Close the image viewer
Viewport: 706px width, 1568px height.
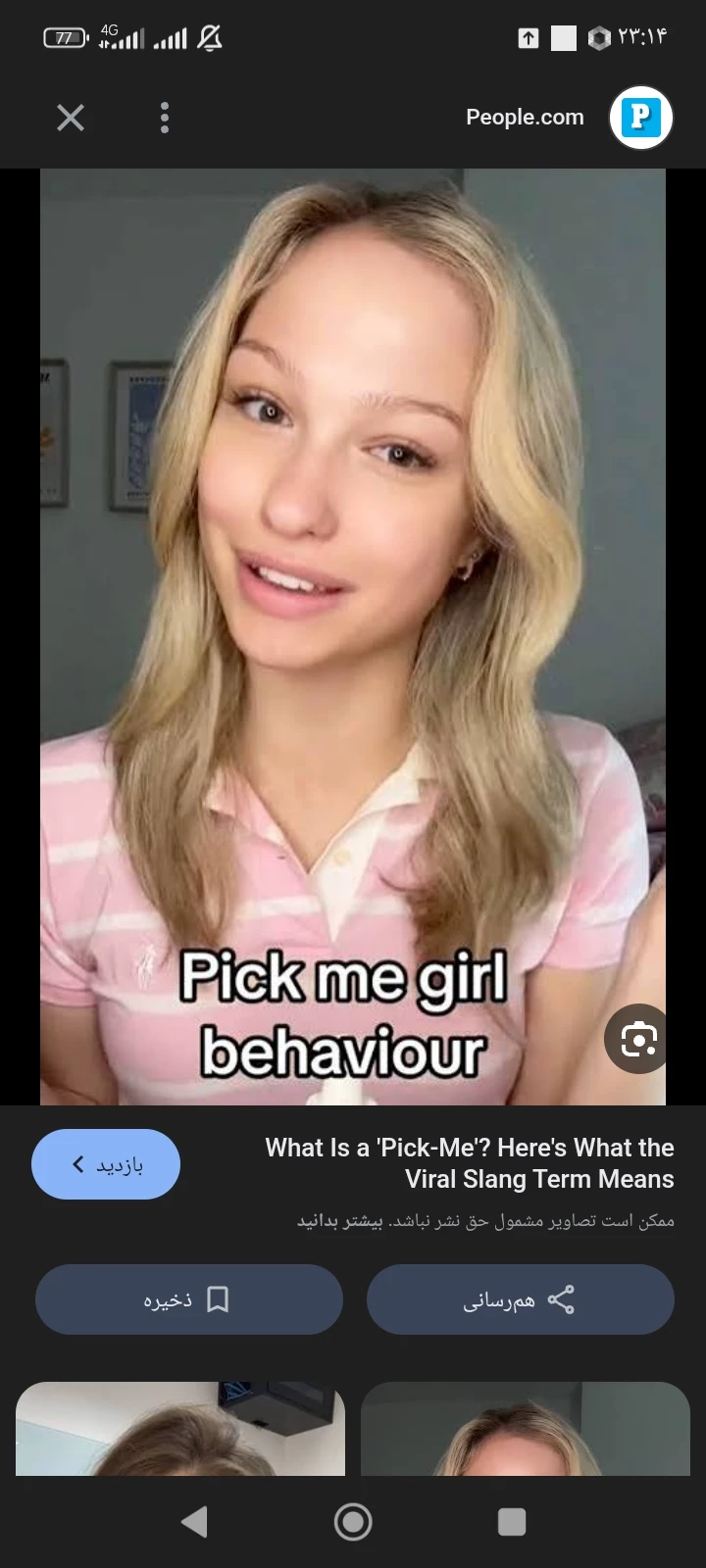coord(71,119)
